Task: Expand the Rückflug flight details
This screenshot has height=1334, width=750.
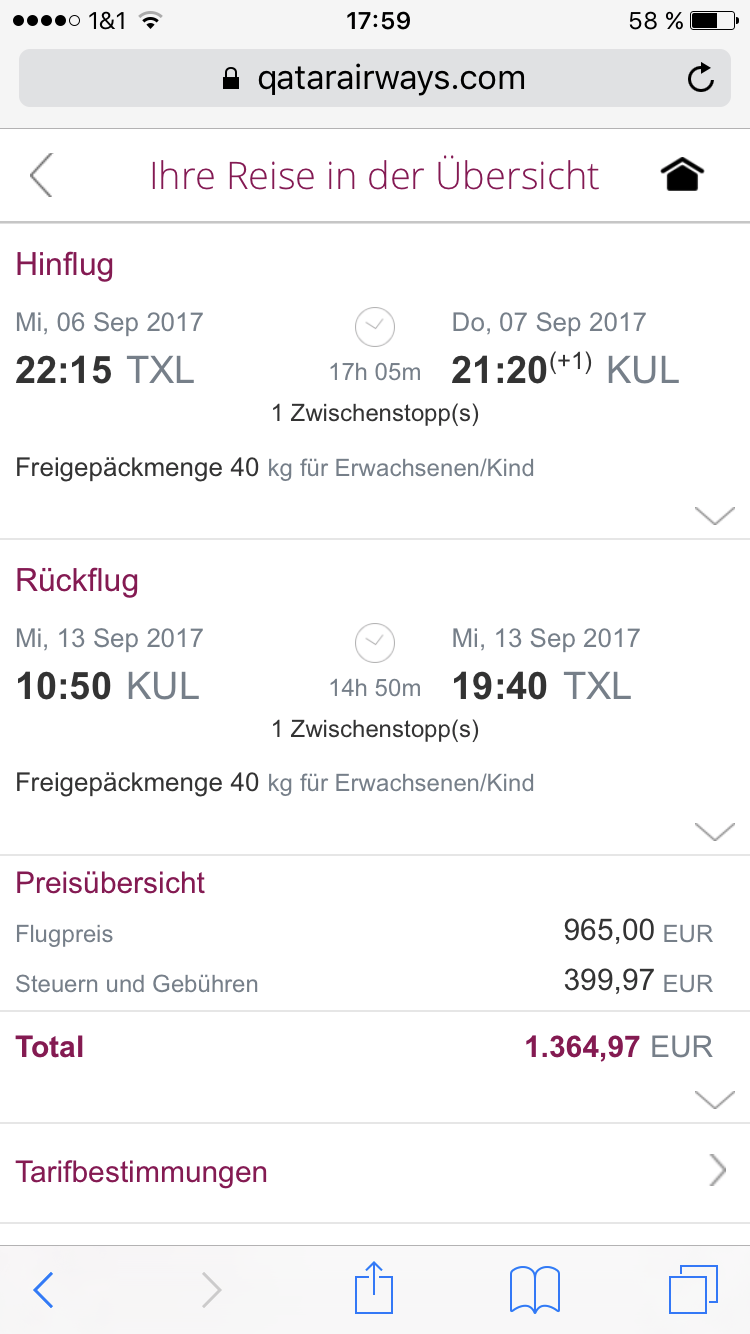Action: click(x=714, y=832)
